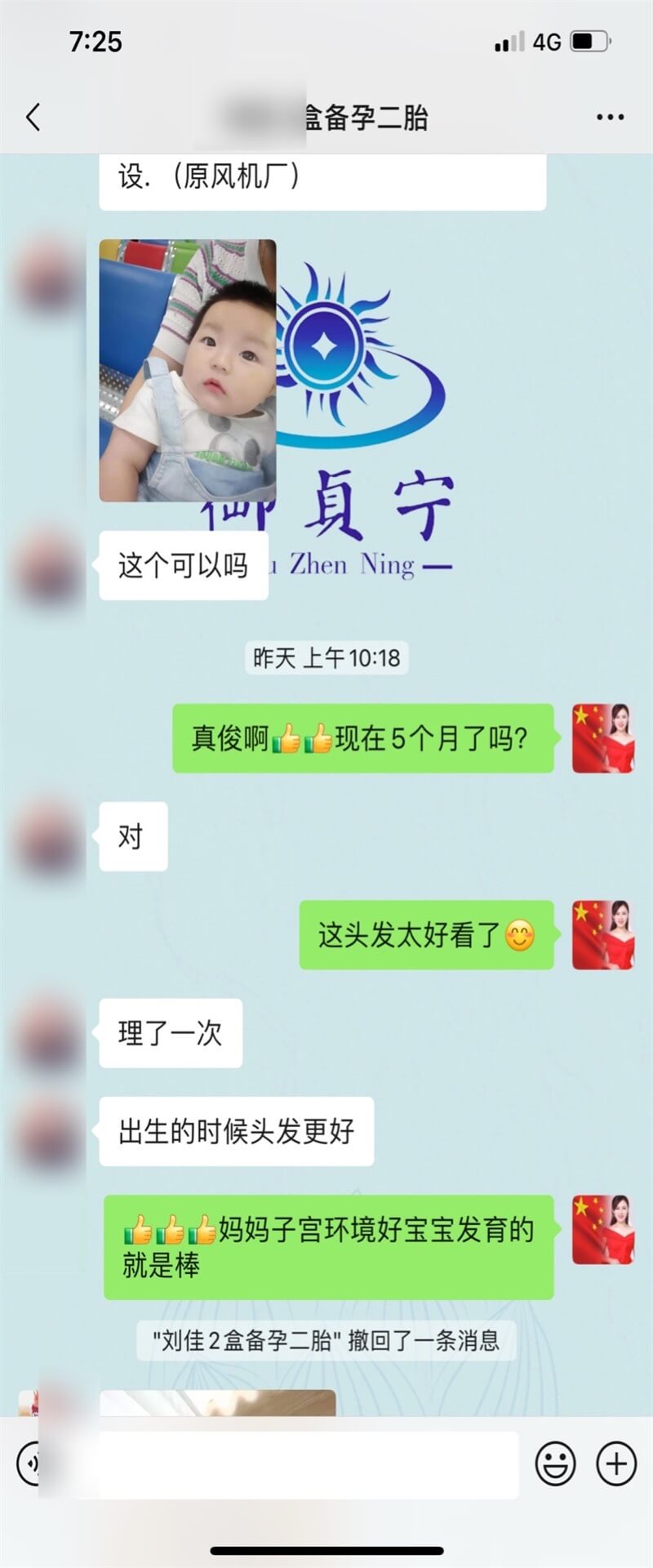Open the chat overflow menu
The image size is (653, 1568).
tap(609, 118)
